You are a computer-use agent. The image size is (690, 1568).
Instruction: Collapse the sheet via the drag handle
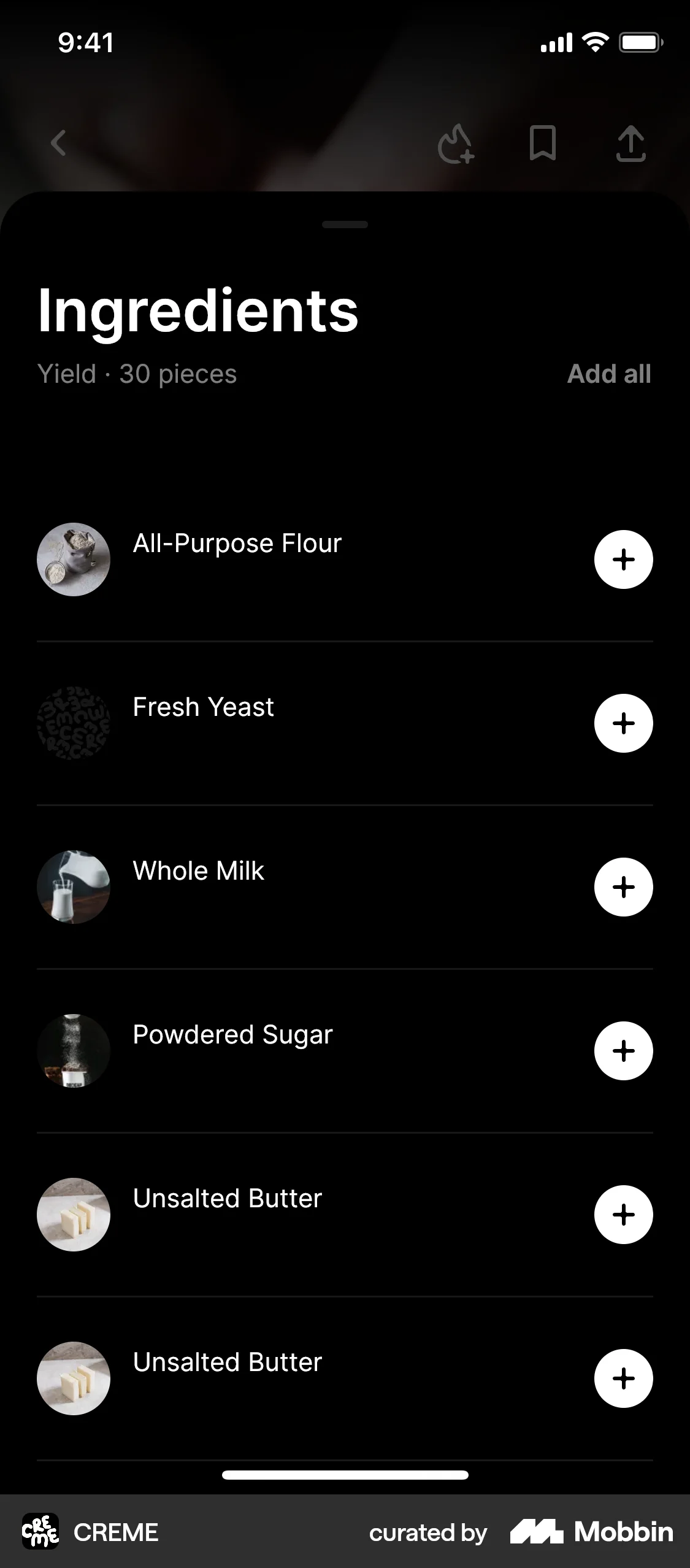click(345, 225)
